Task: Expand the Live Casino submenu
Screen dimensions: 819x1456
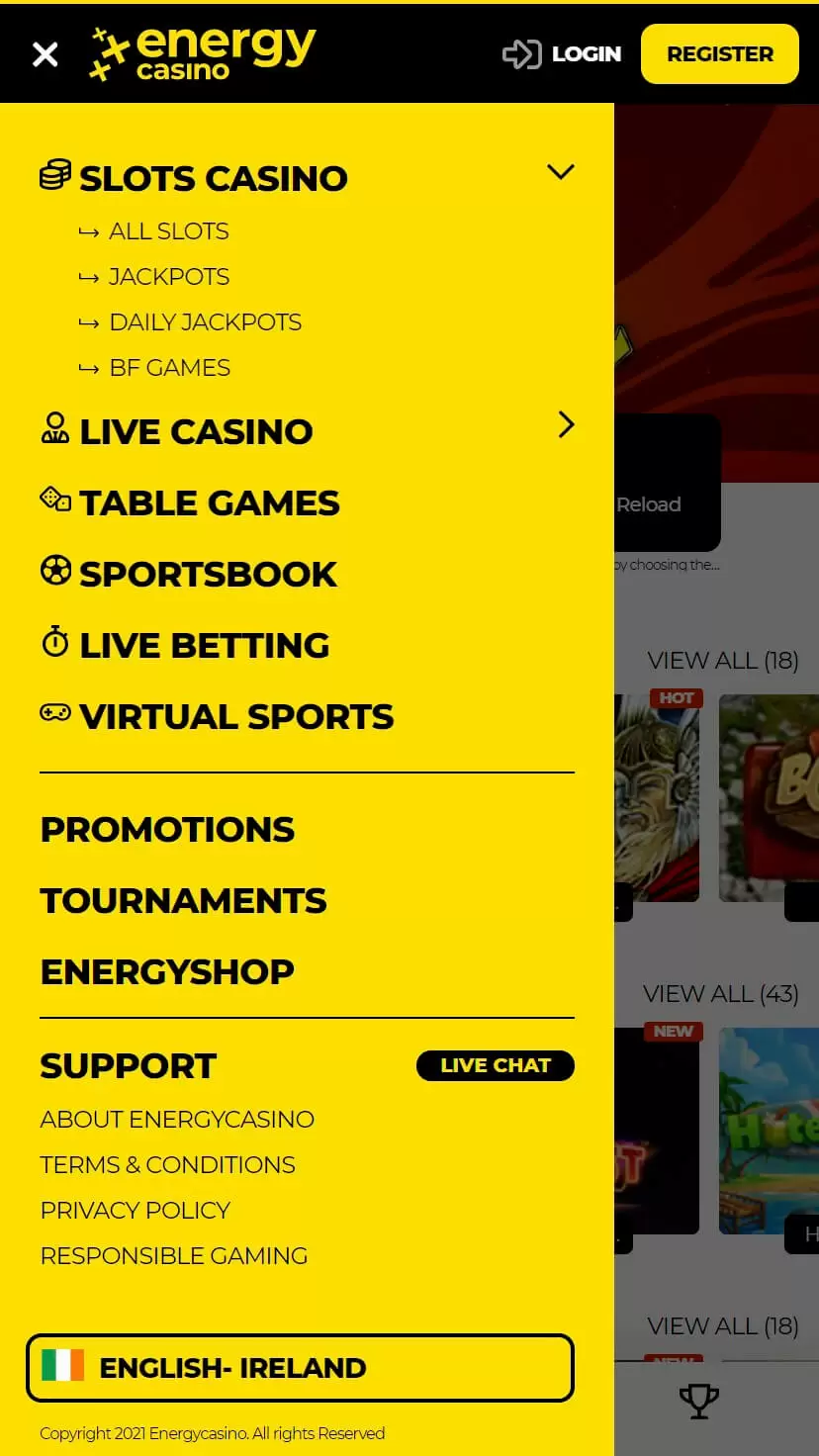Action: [x=565, y=425]
